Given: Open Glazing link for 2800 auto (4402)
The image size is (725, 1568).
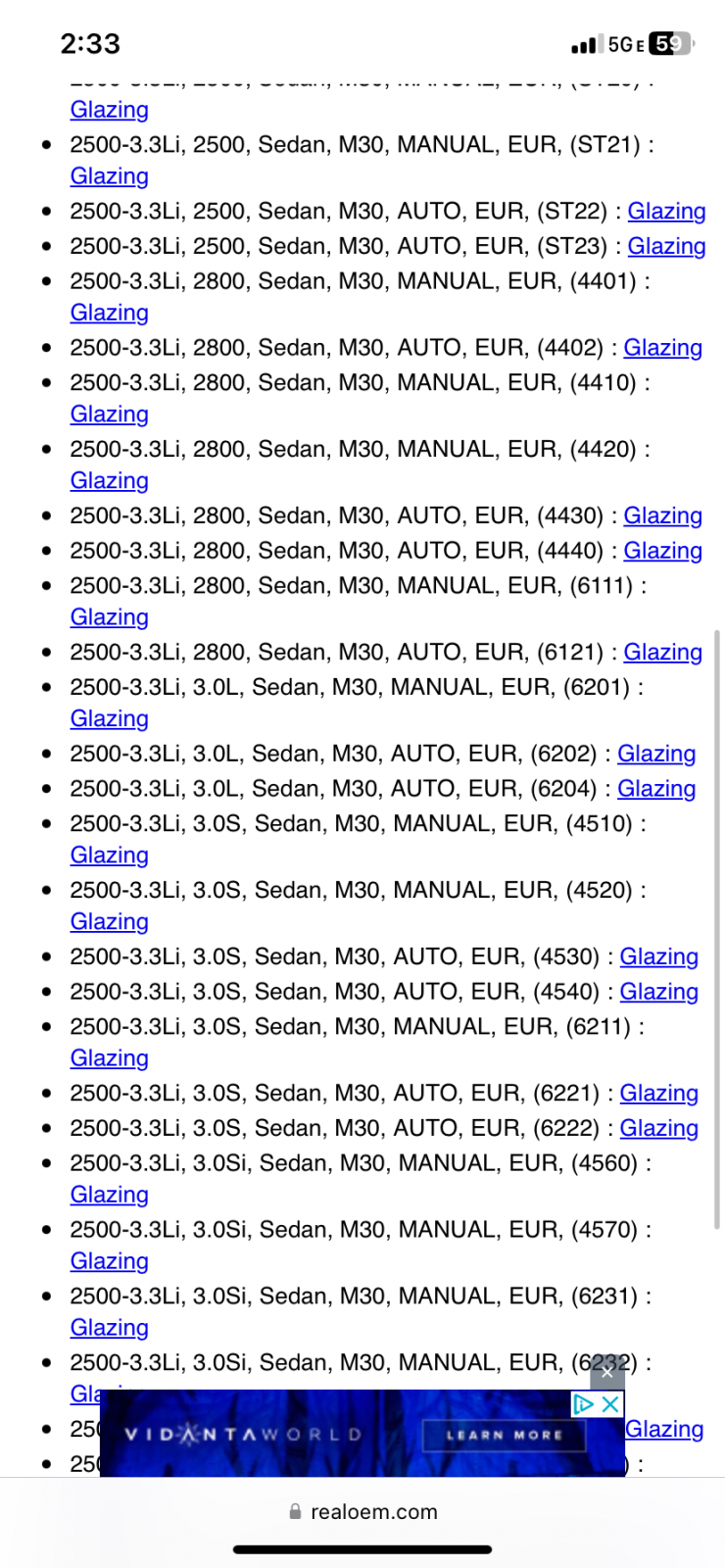Looking at the screenshot, I should 662,349.
